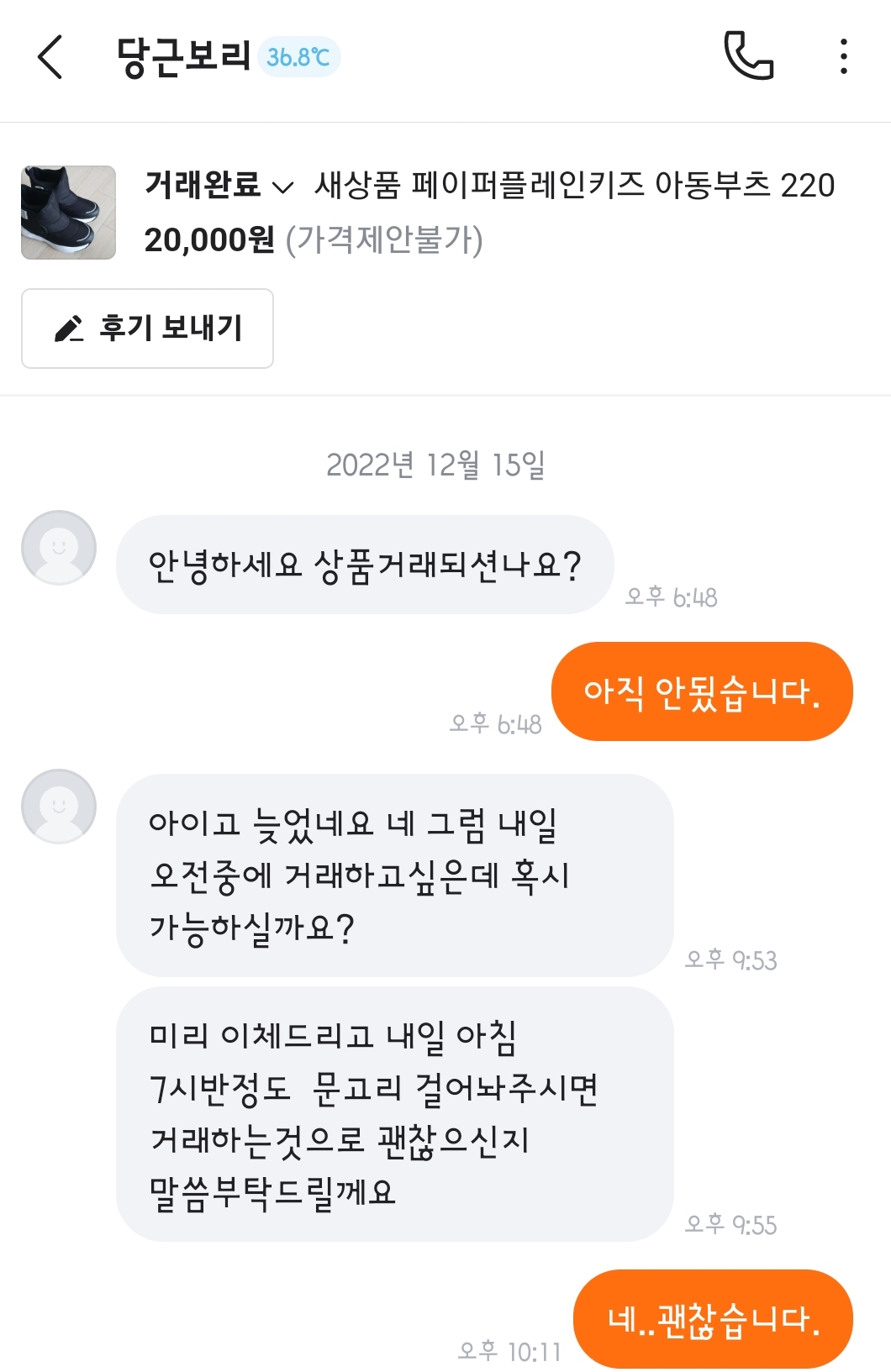Tap the 후기 보내기 button
This screenshot has width=891, height=1372.
[x=148, y=329]
